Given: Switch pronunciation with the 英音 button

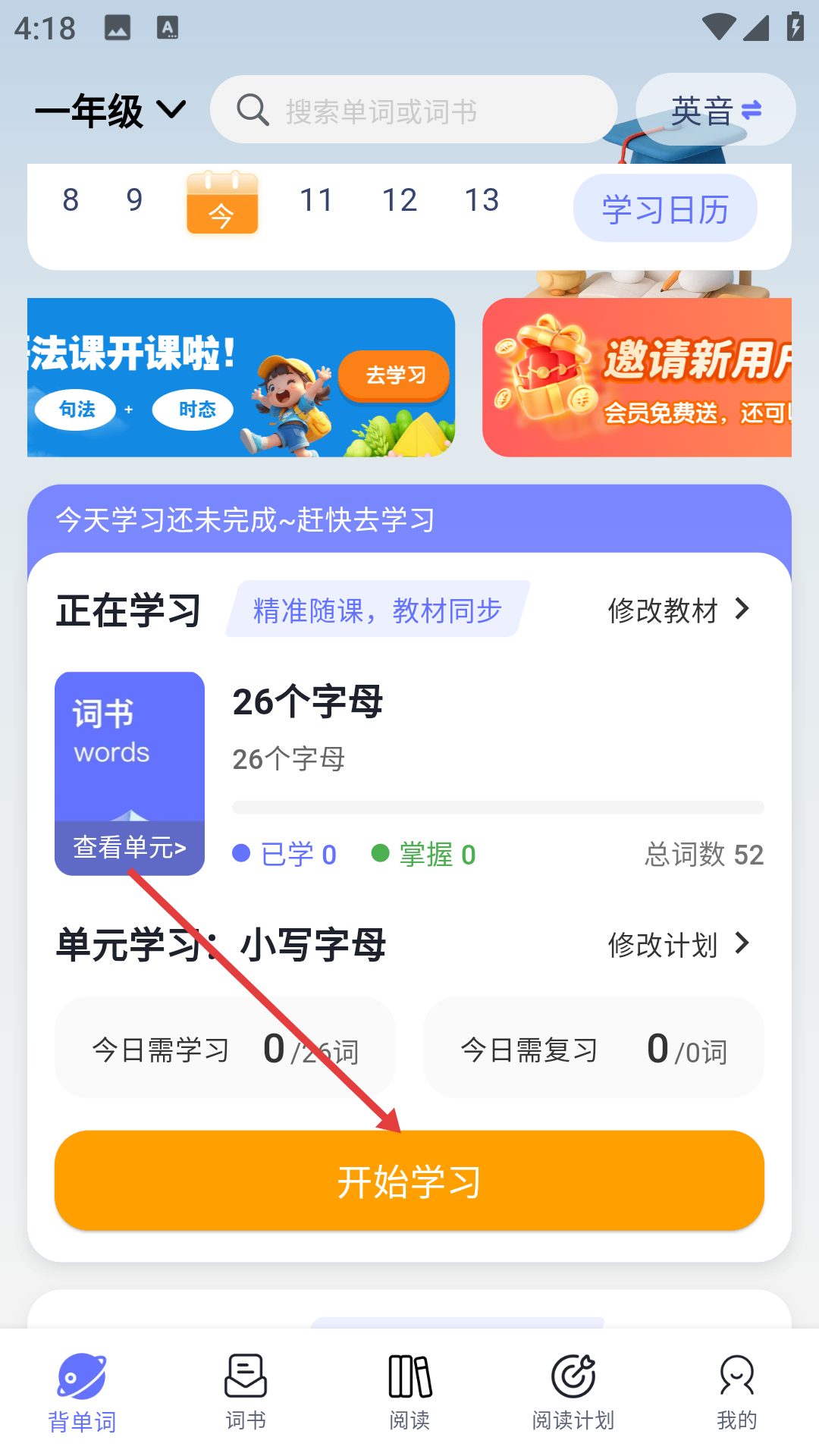Looking at the screenshot, I should tap(715, 111).
